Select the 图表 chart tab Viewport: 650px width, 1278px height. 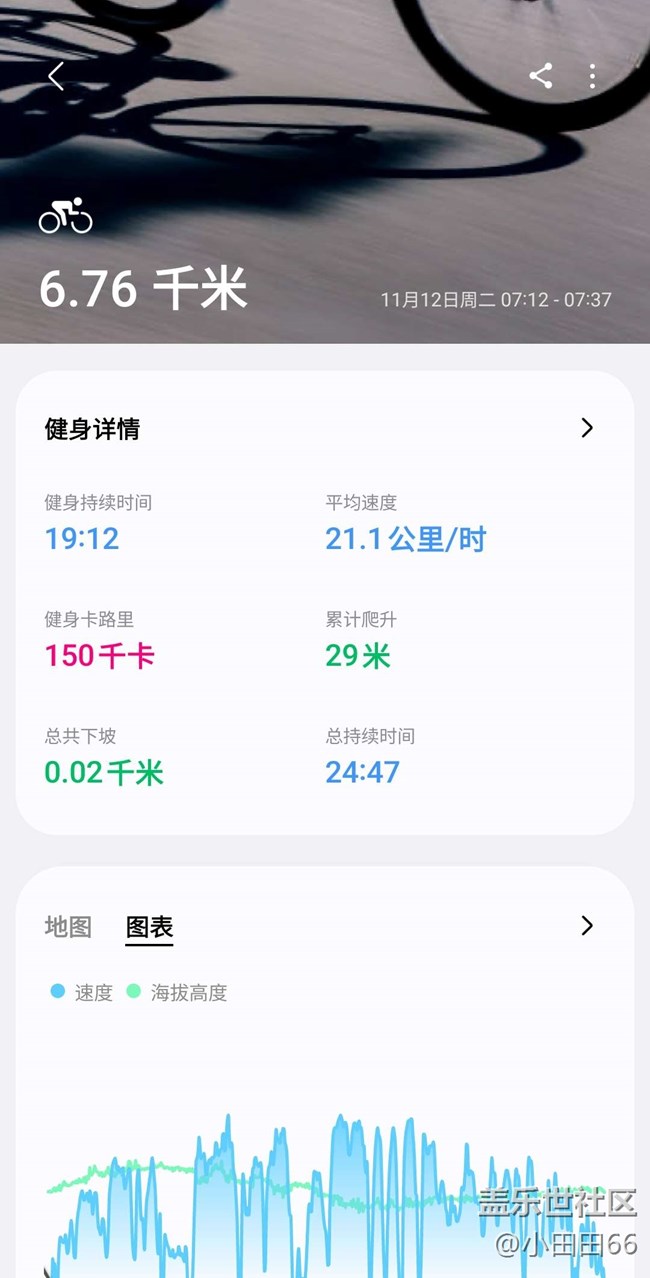[x=149, y=927]
